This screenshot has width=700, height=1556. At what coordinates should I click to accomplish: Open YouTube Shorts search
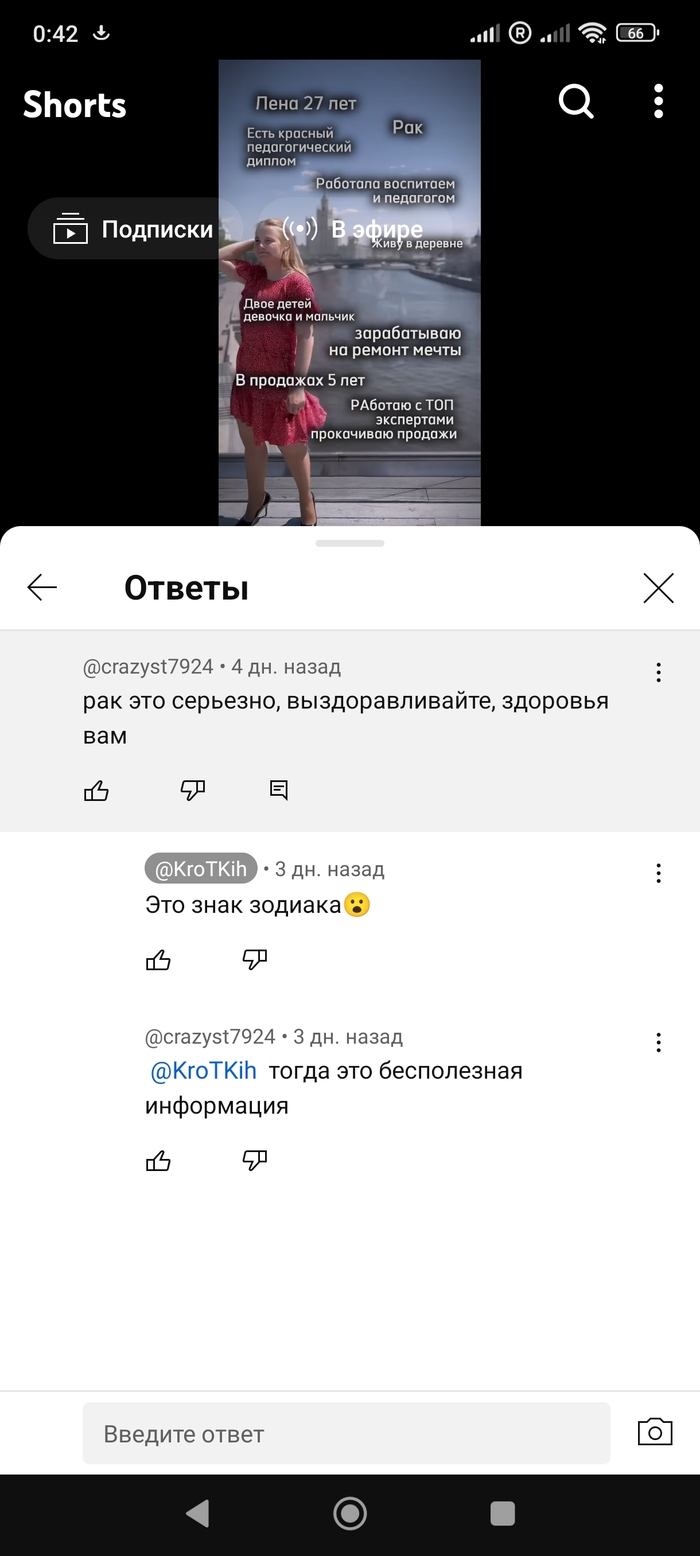576,101
